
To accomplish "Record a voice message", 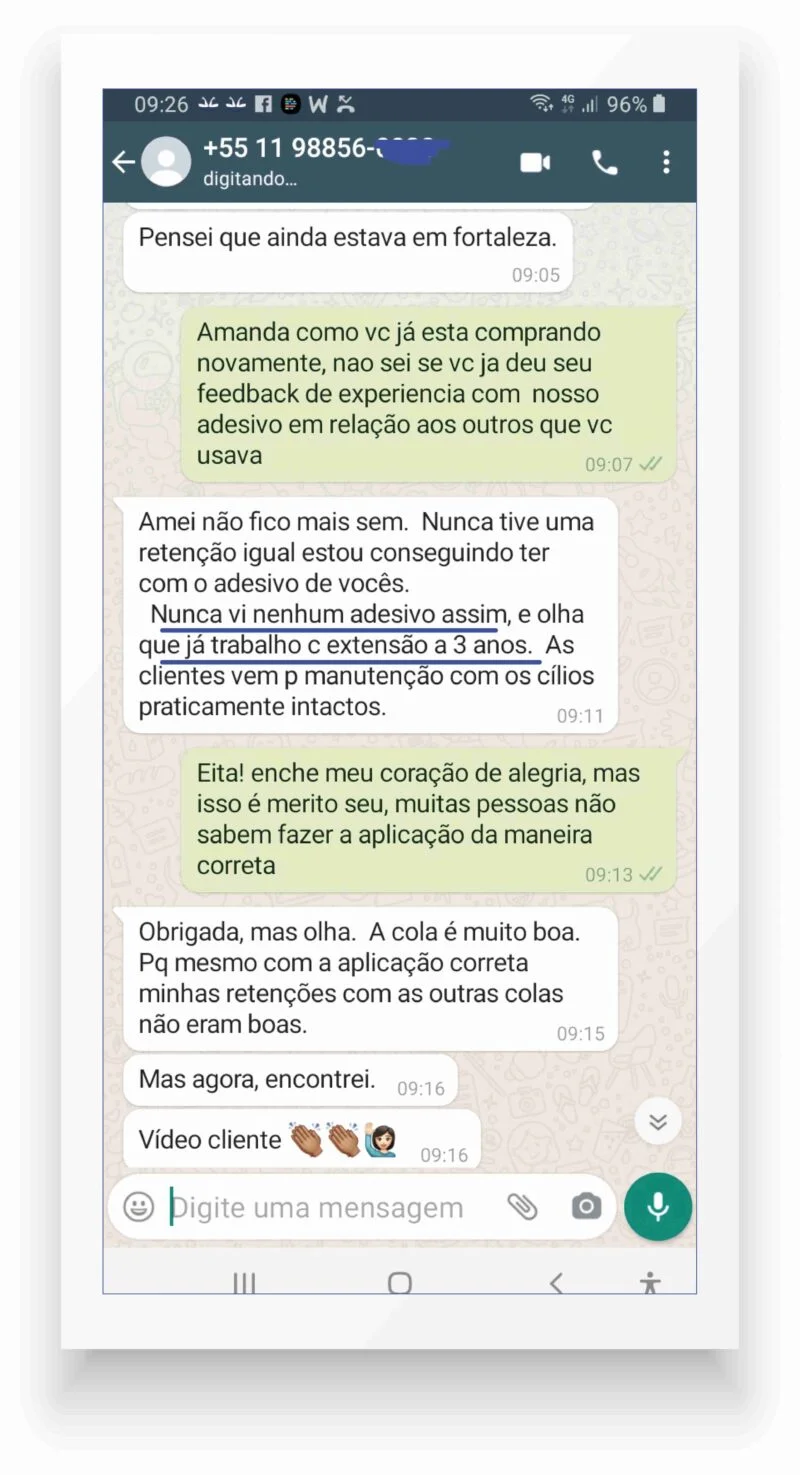I will tap(658, 1207).
